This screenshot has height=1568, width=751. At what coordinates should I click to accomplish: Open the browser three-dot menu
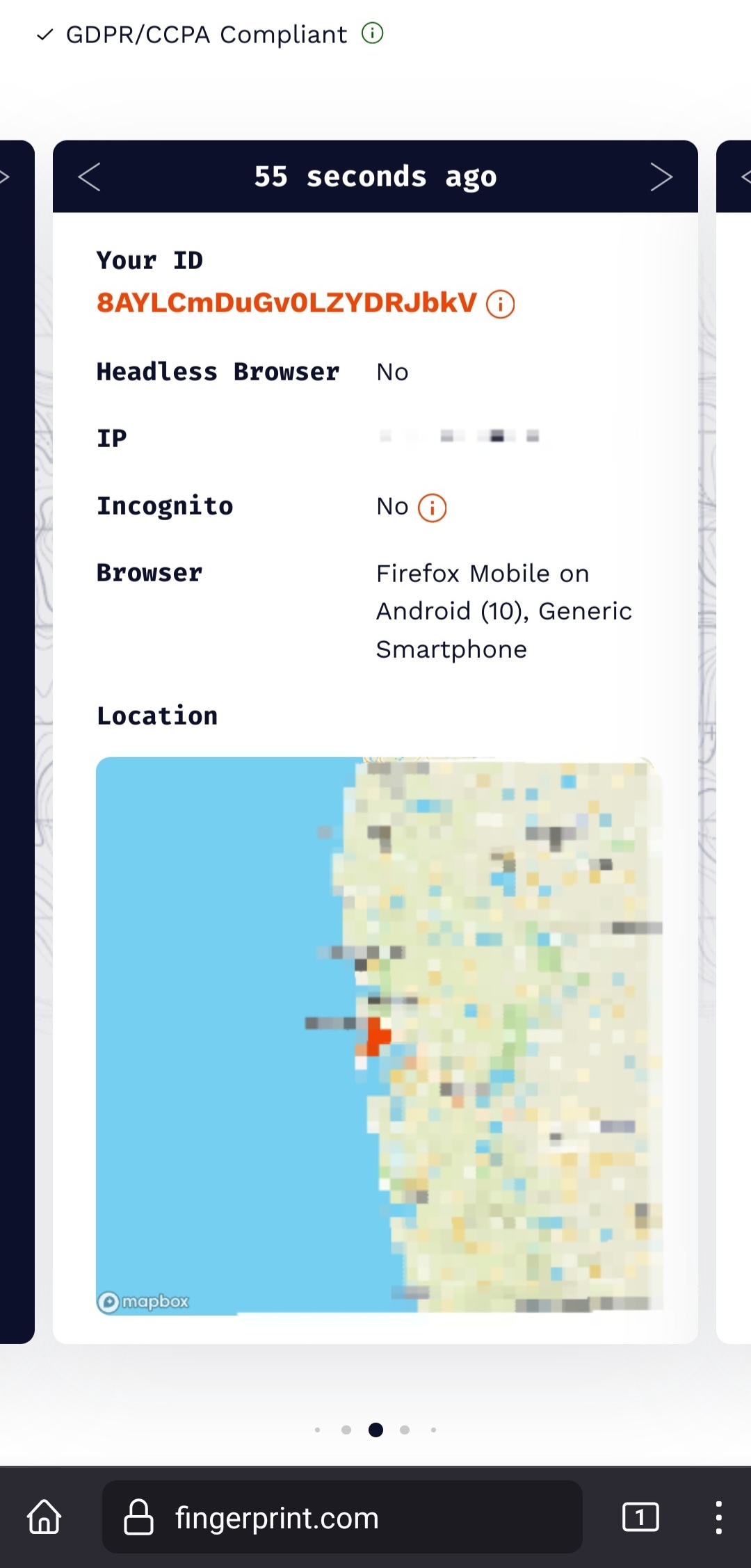[718, 1517]
